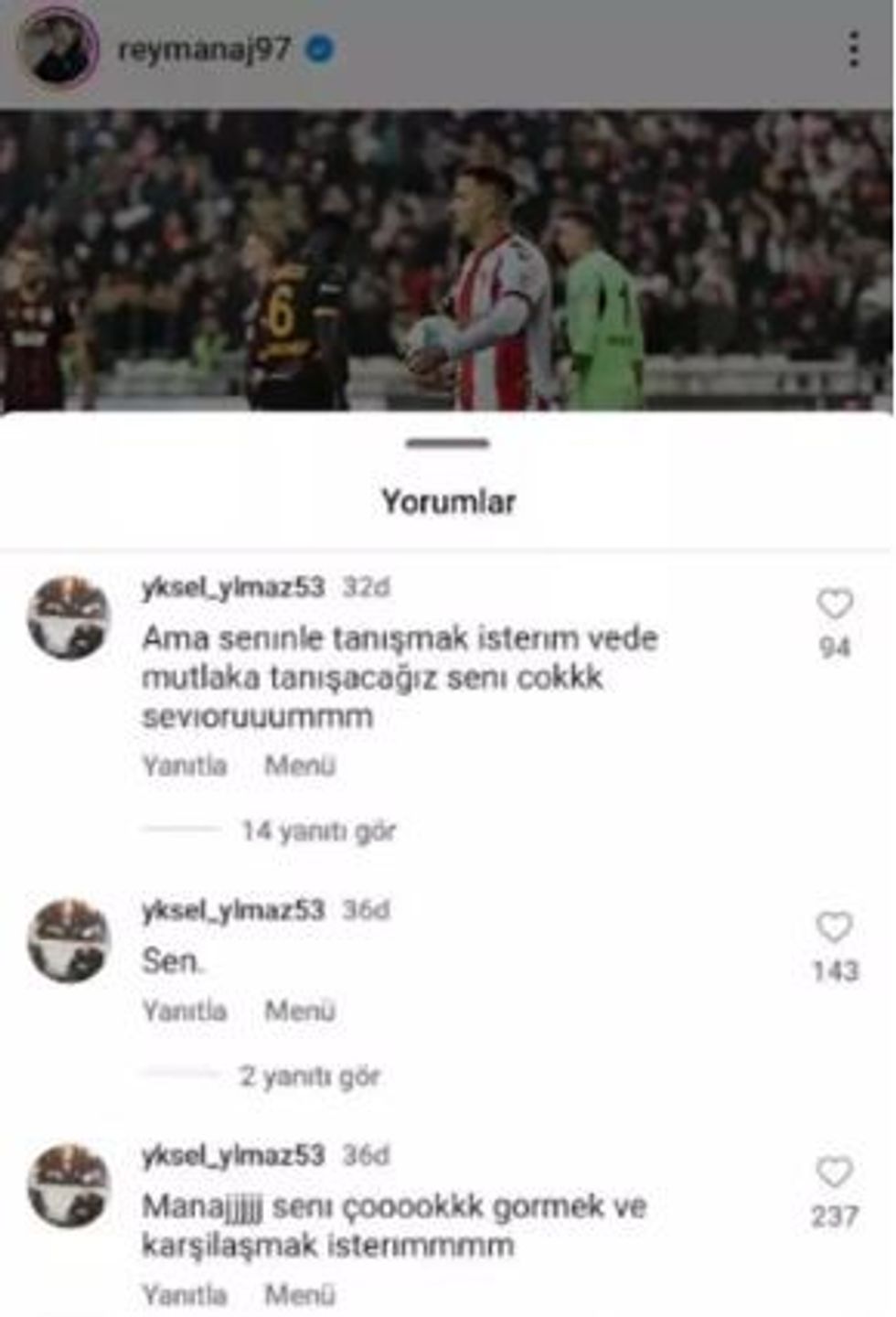Like the comment starting 'Ama seninle'

pos(834,605)
